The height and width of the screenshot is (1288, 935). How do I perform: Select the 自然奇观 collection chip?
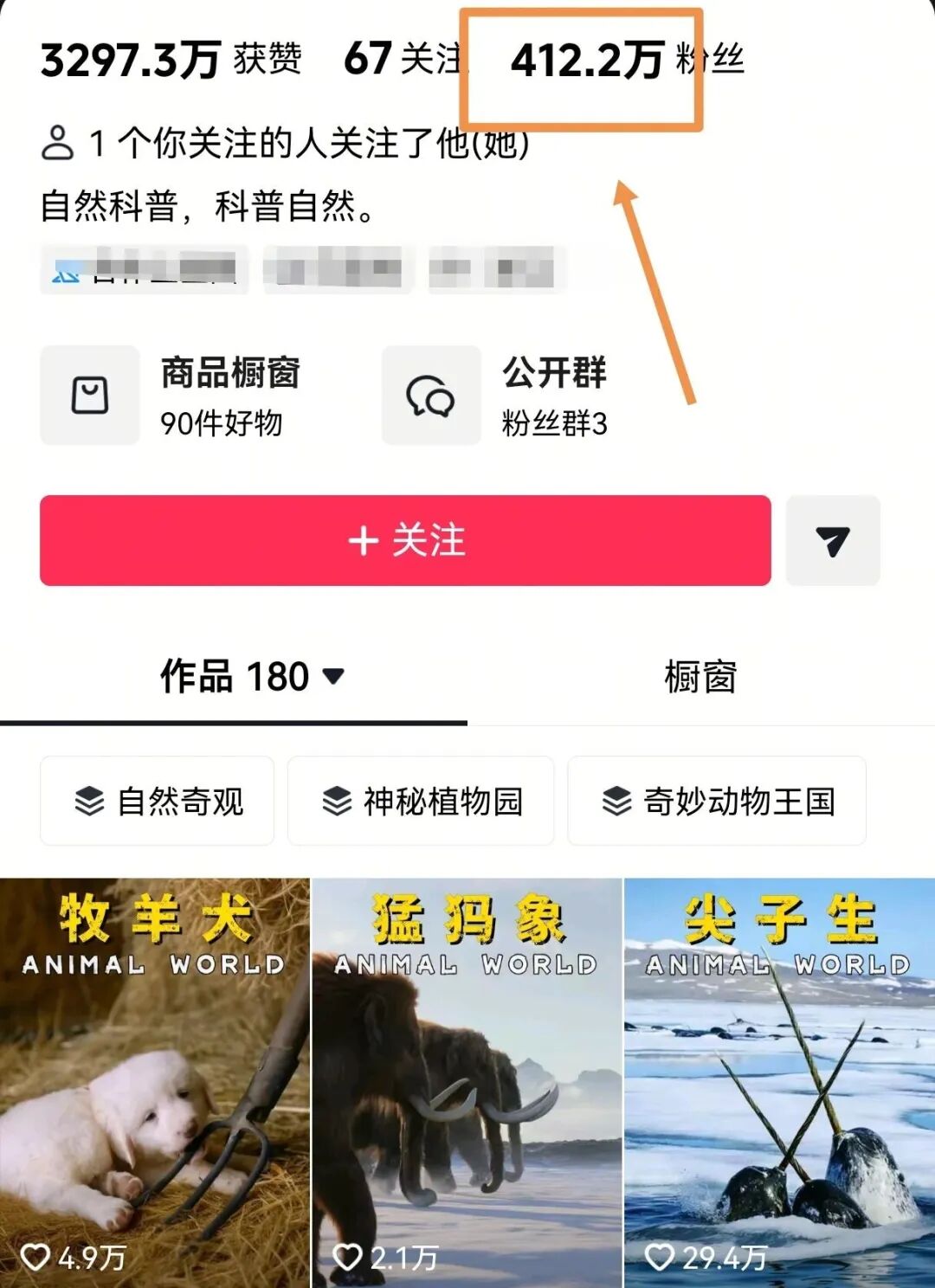click(158, 801)
